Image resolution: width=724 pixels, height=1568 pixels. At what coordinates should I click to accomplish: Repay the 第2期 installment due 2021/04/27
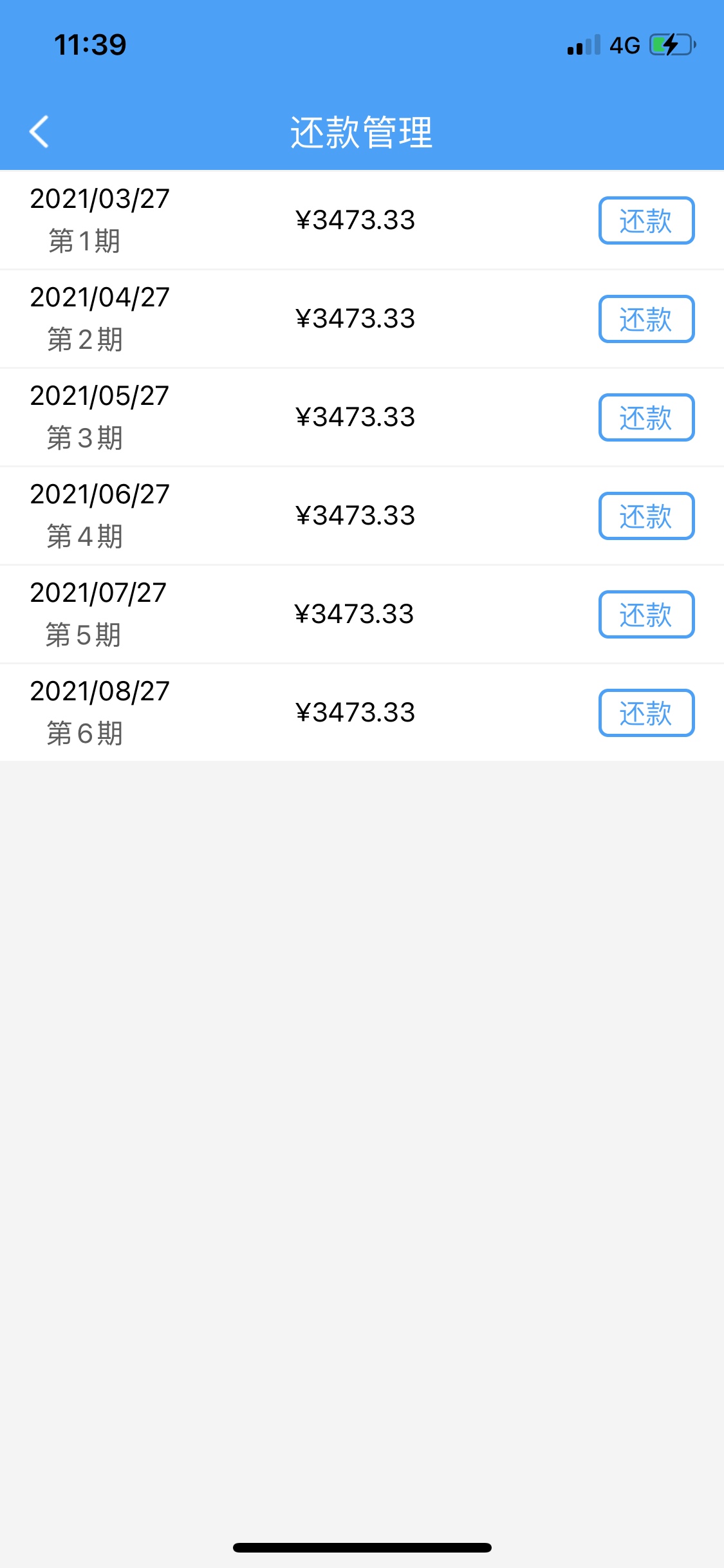coord(646,319)
